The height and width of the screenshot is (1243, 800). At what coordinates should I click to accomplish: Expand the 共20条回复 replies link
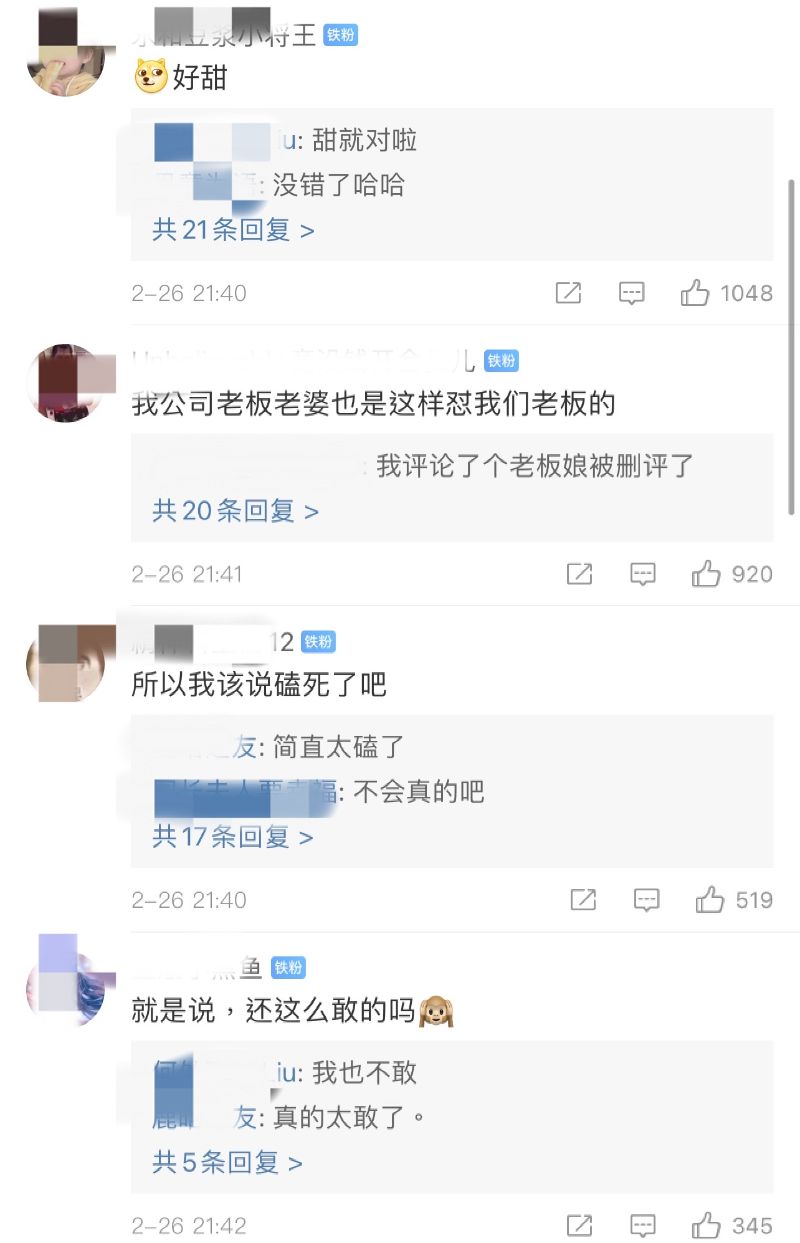click(235, 511)
